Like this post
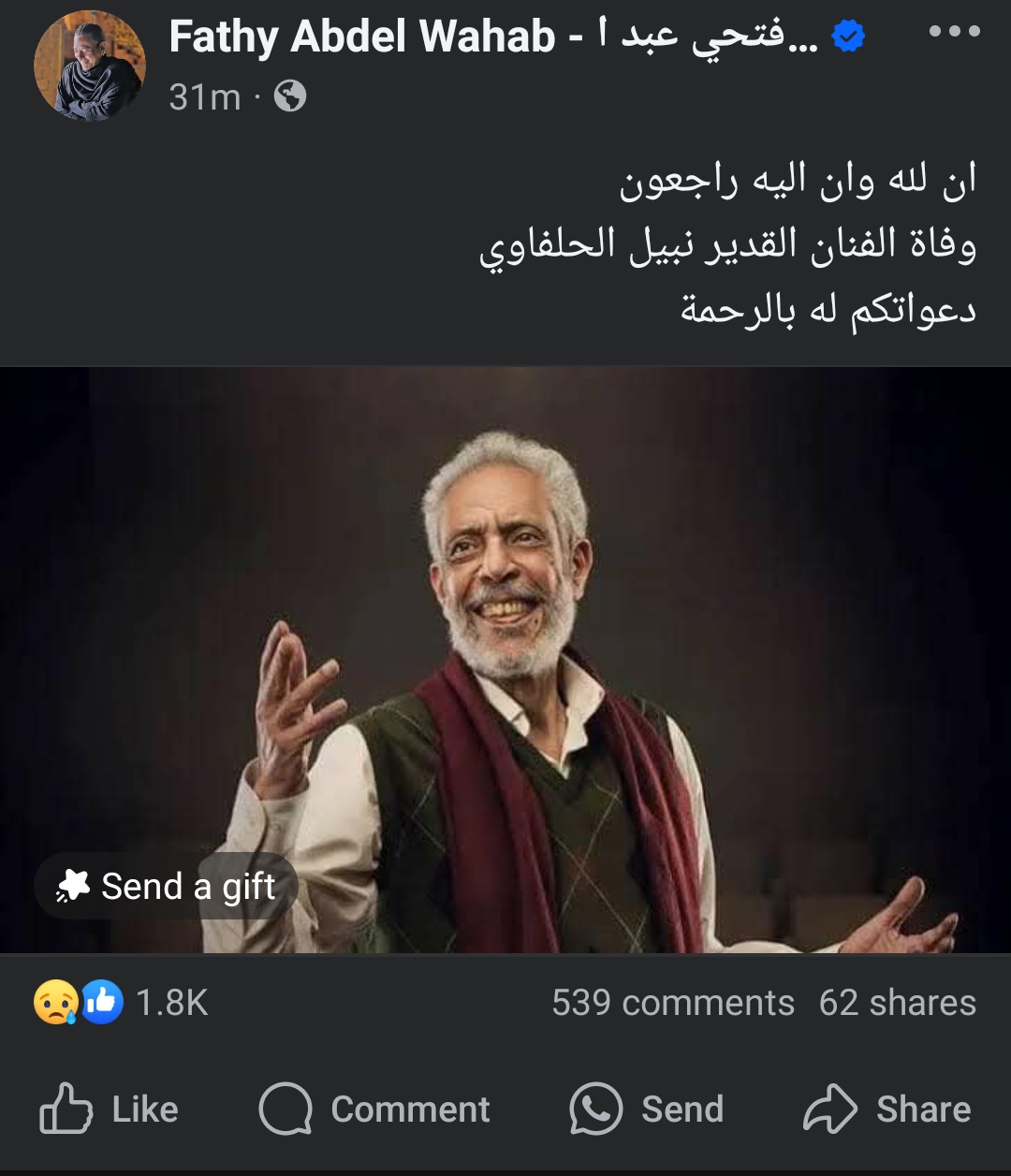 point(110,1110)
